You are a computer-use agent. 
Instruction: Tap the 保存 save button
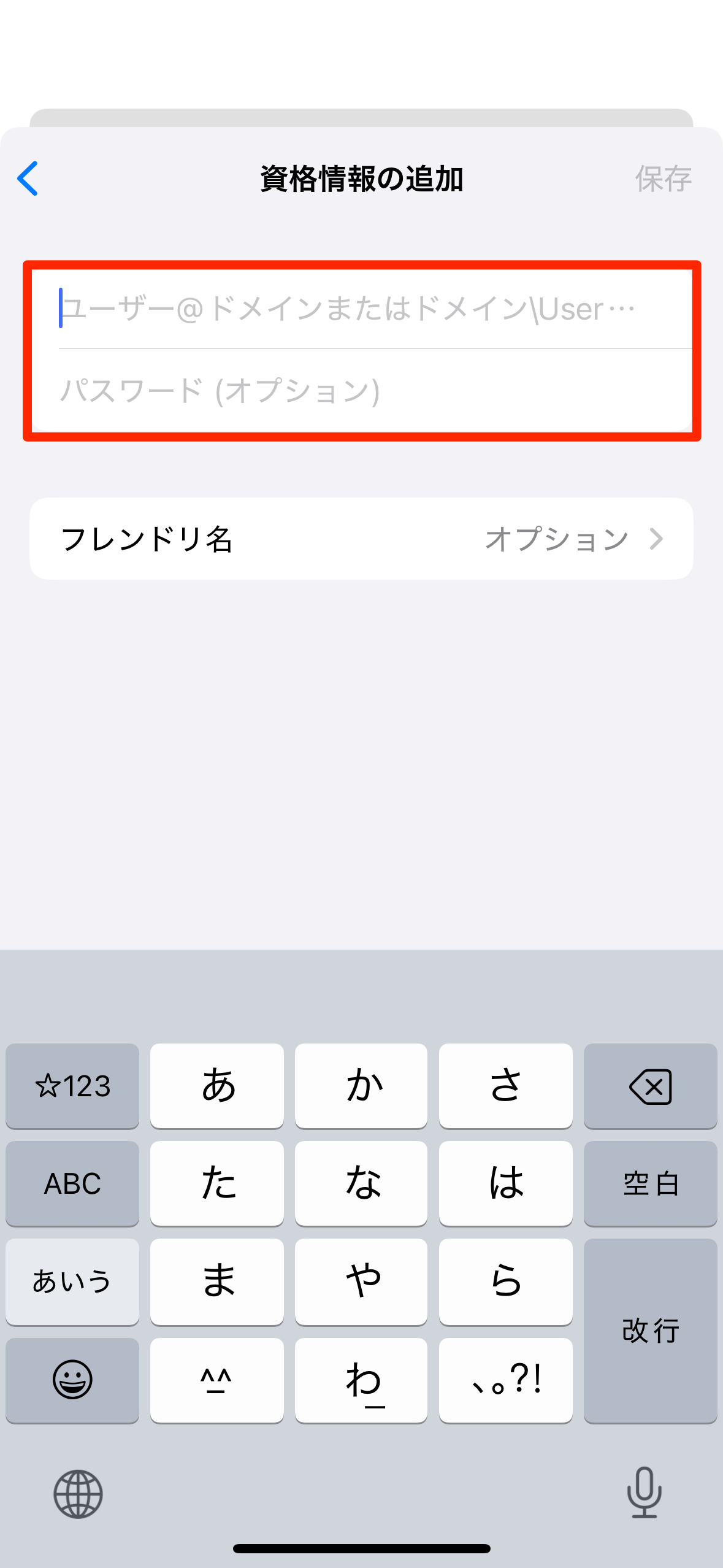[663, 179]
